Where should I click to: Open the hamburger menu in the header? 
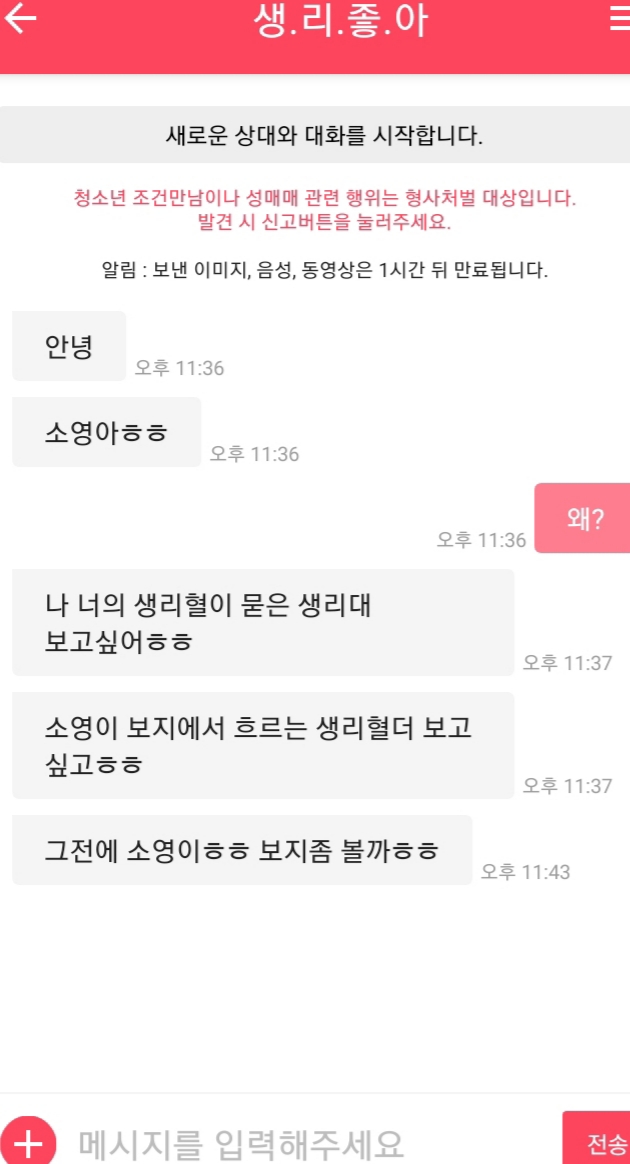(620, 20)
